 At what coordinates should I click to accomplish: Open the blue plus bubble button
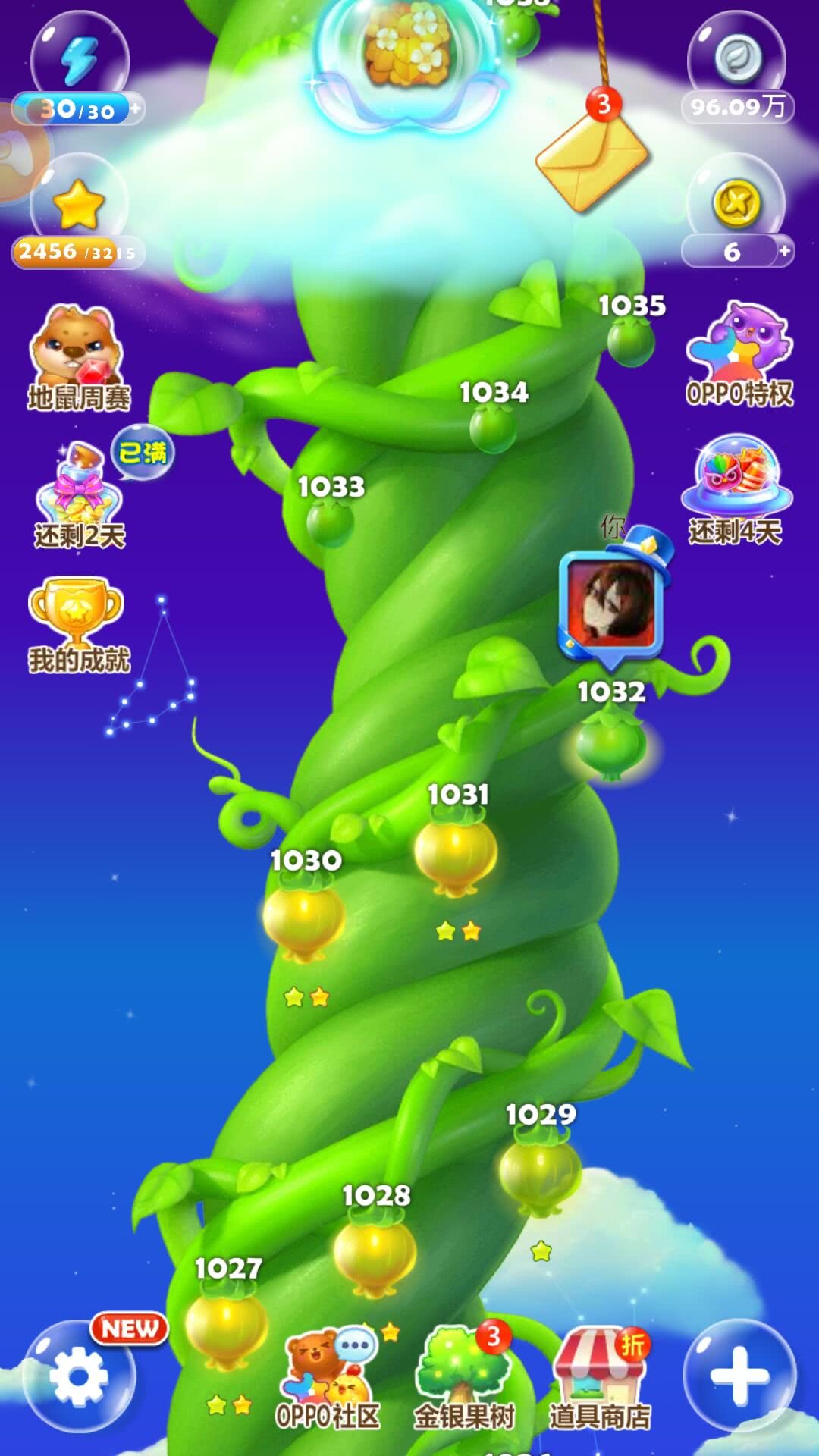tap(739, 1375)
